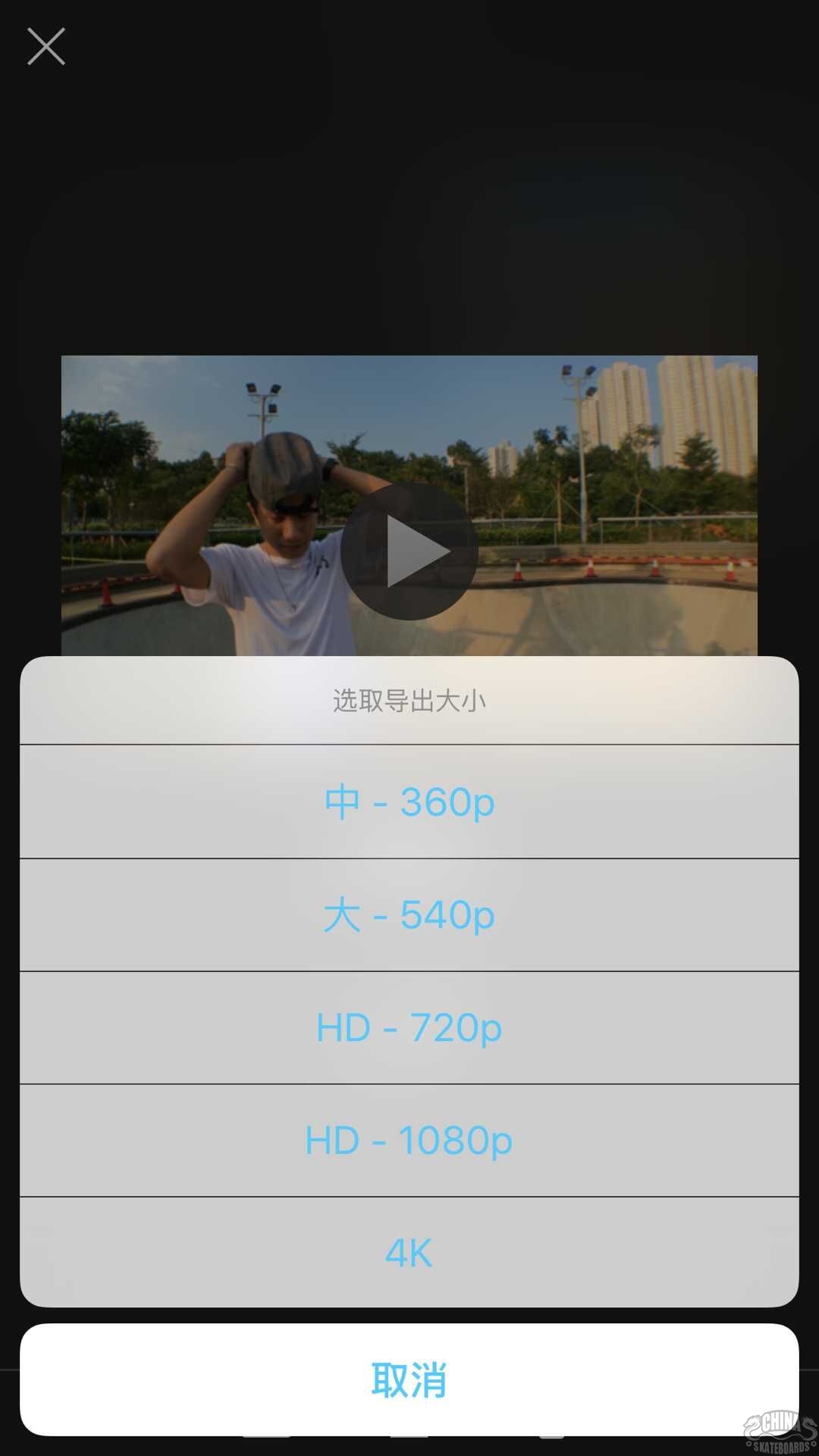Choose 大 - 540p export size
The height and width of the screenshot is (1456, 819).
pyautogui.click(x=409, y=915)
